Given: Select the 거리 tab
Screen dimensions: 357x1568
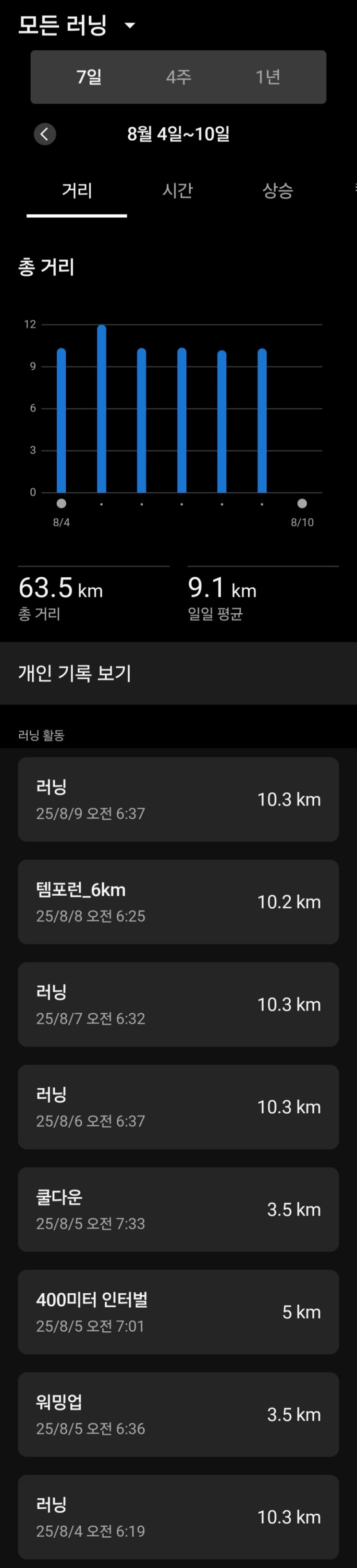Looking at the screenshot, I should coord(77,191).
